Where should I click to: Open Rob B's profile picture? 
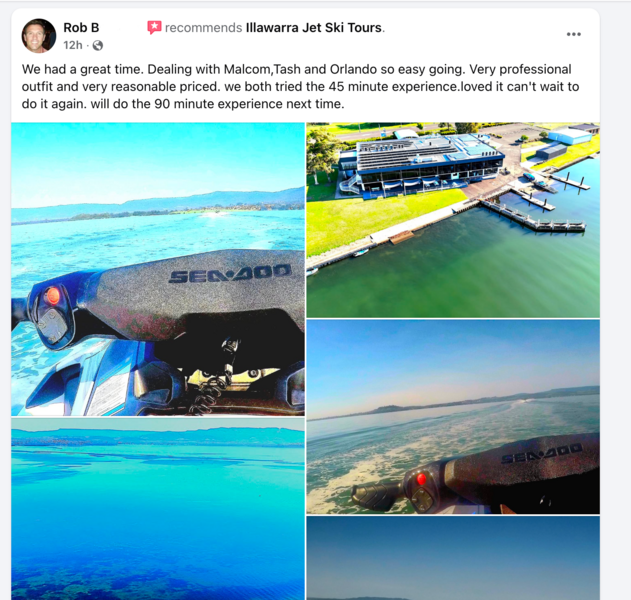point(39,35)
